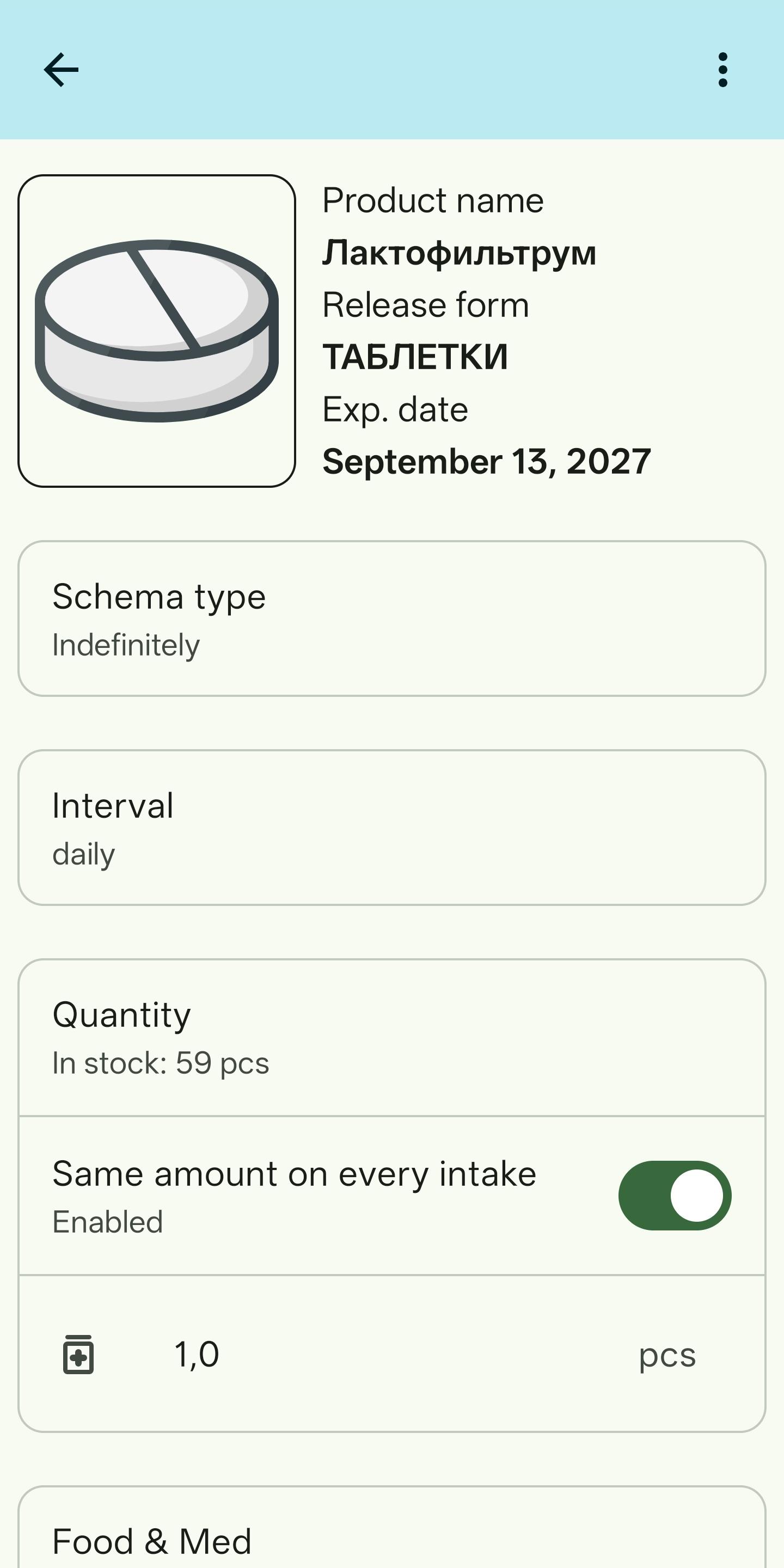This screenshot has width=784, height=1568.
Task: Edit the 1,0 pcs dose amount
Action: tap(392, 1355)
